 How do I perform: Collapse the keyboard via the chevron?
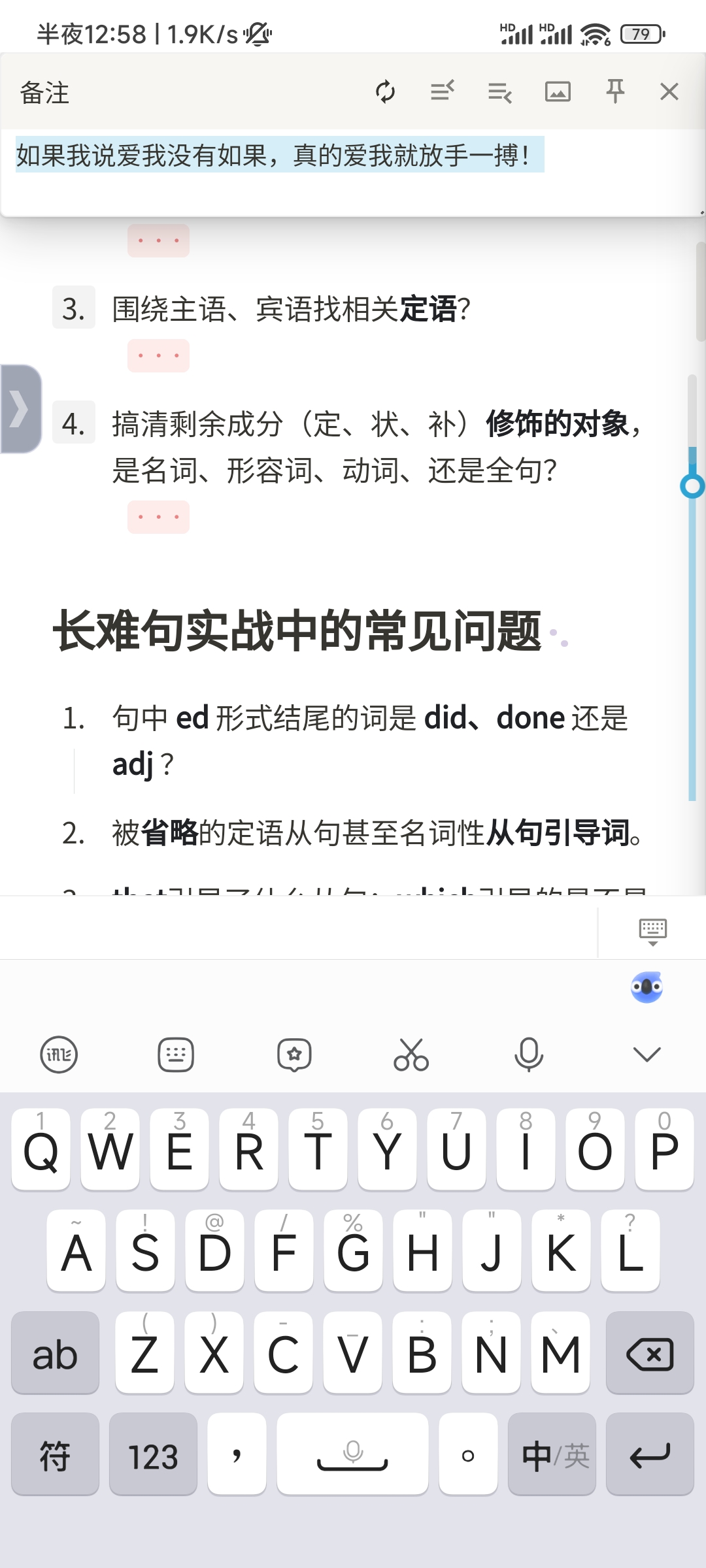(646, 1052)
